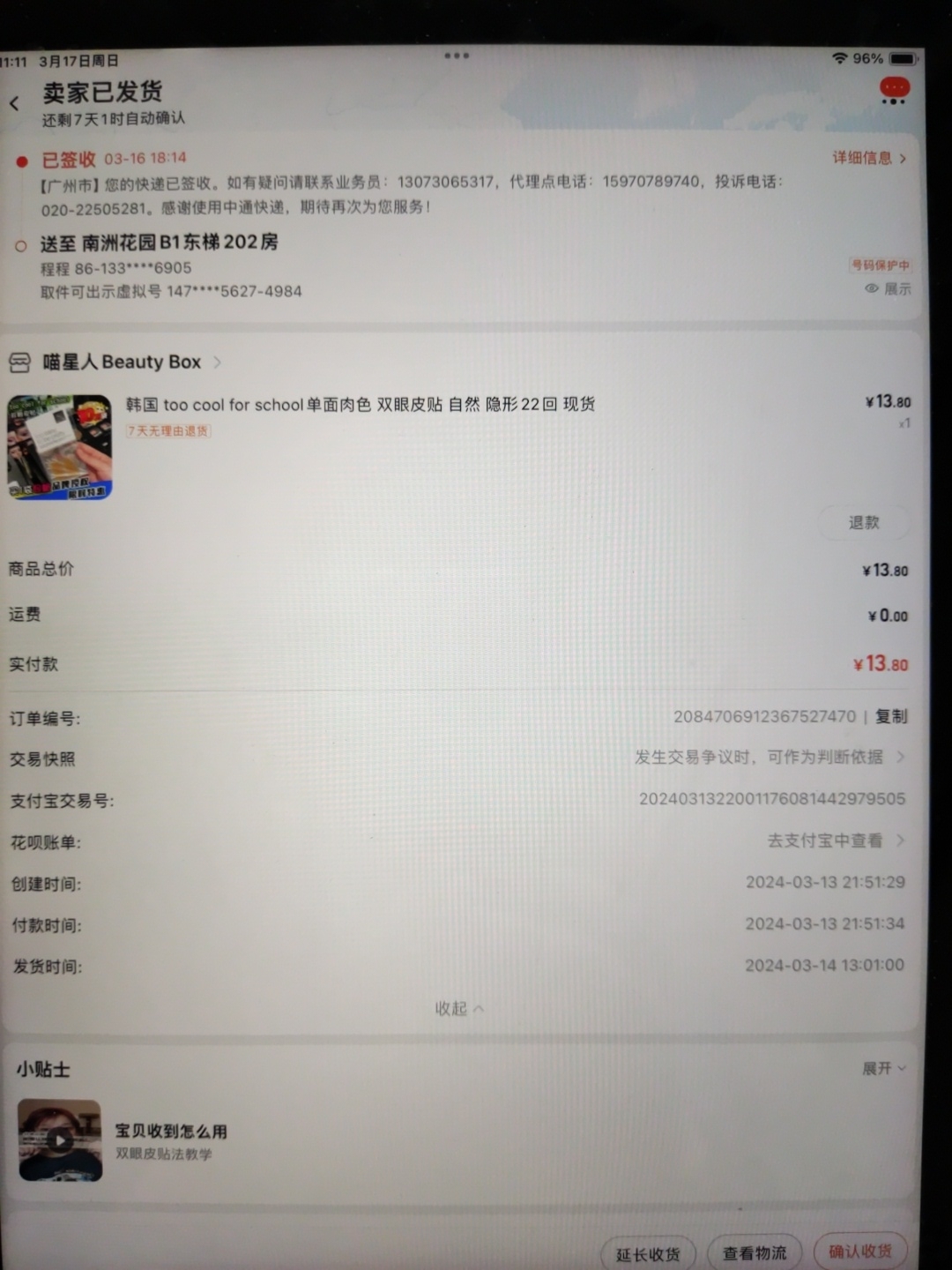Image resolution: width=952 pixels, height=1270 pixels.
Task: Tap 延长收货 to extend receipt time
Action: 648,1254
